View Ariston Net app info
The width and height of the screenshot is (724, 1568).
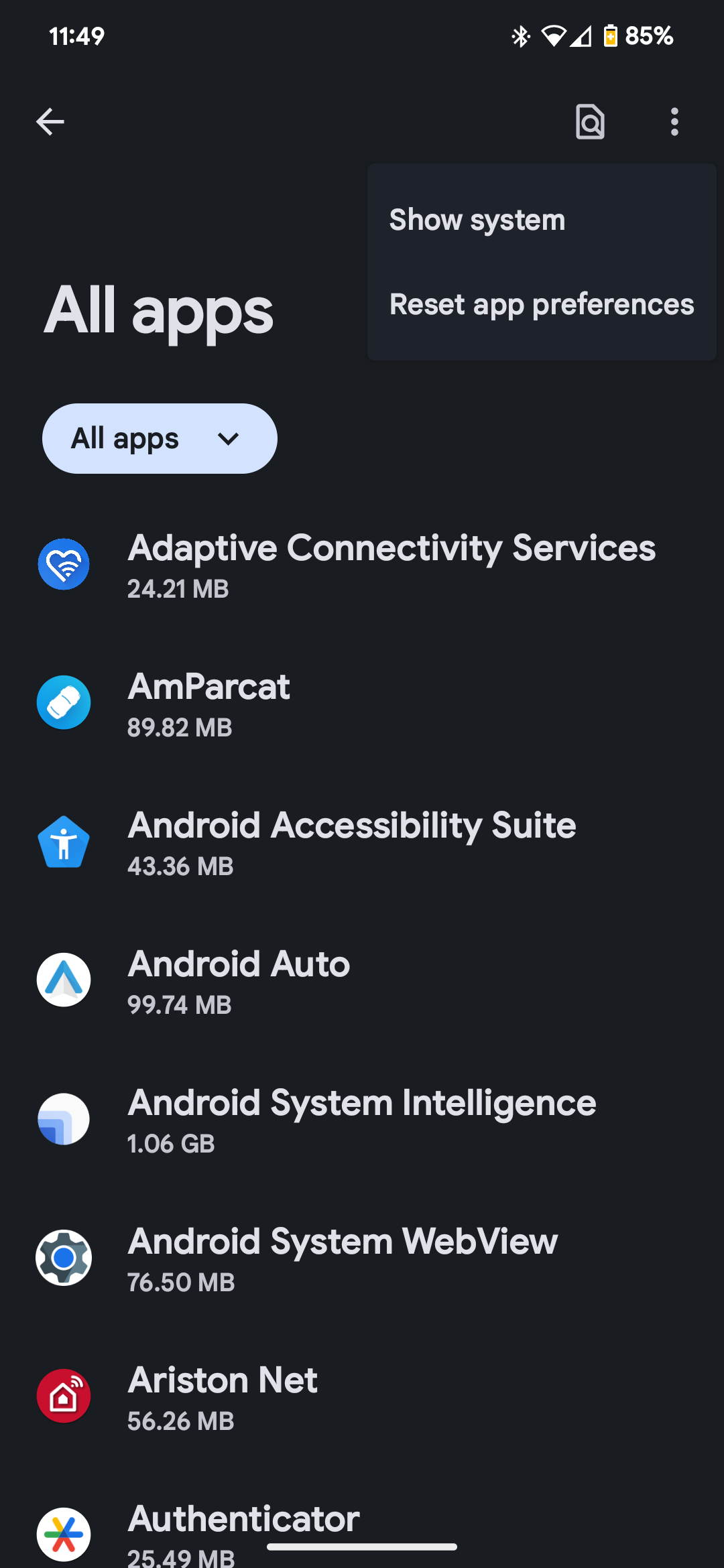[362, 1397]
